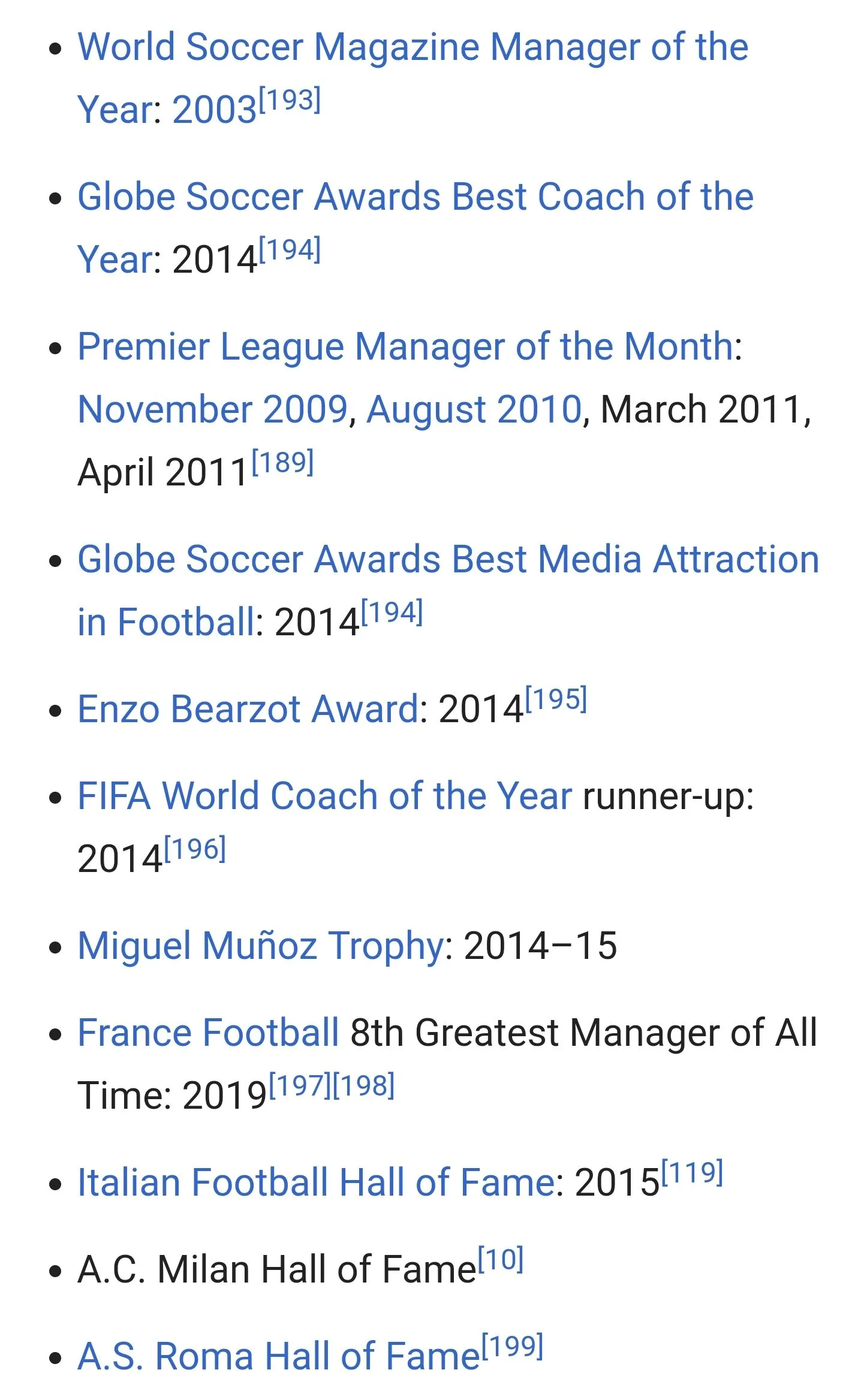Open the Italian Football Hall of Fame link
The height and width of the screenshot is (1400, 861).
click(x=315, y=1183)
